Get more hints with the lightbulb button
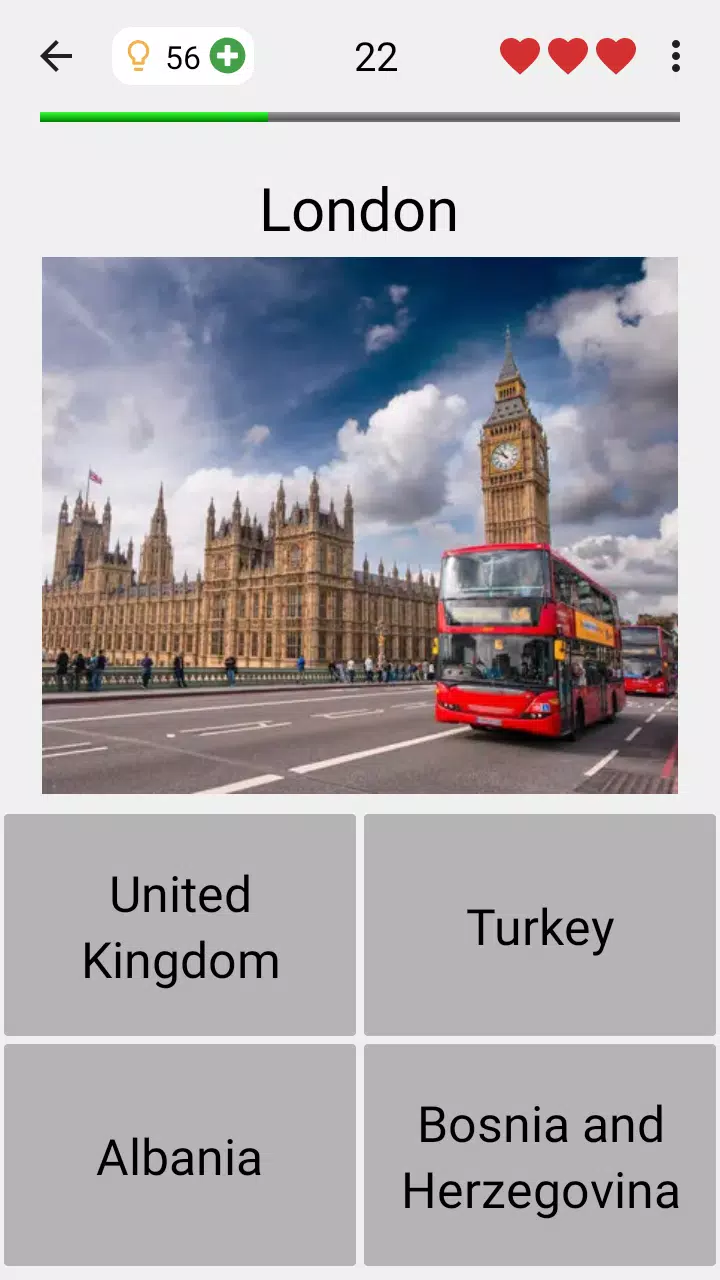 183,57
